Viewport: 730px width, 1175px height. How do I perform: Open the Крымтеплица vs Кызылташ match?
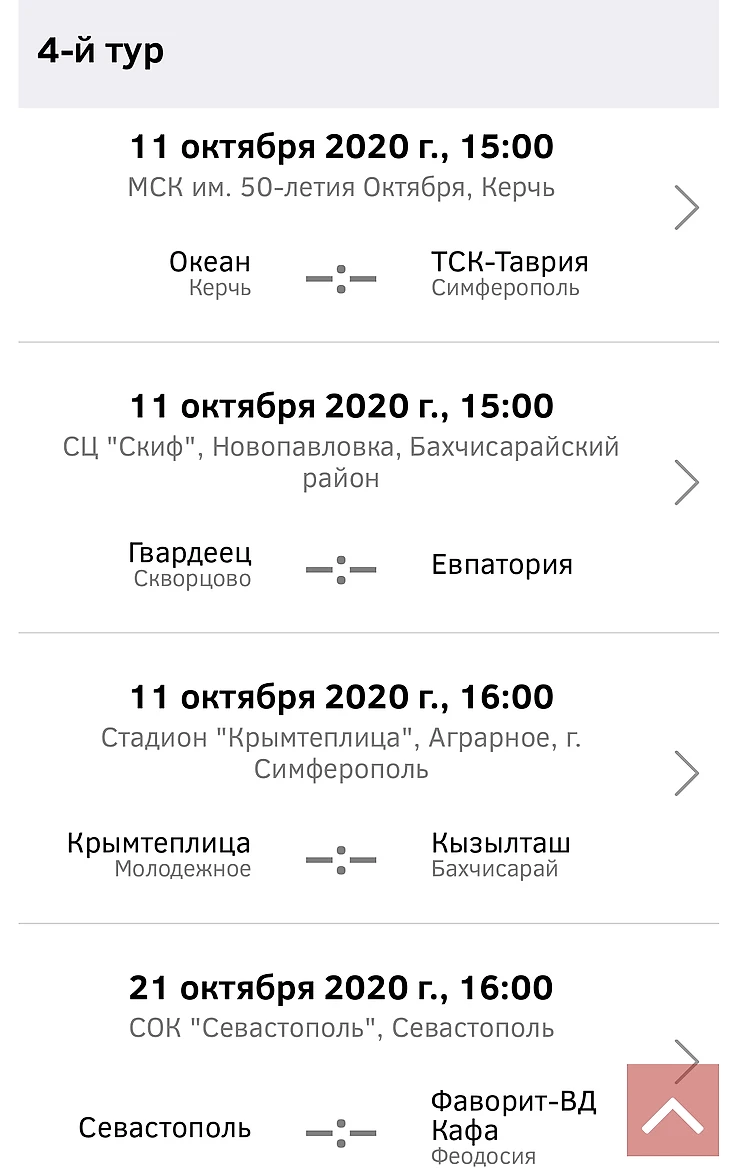coord(686,773)
